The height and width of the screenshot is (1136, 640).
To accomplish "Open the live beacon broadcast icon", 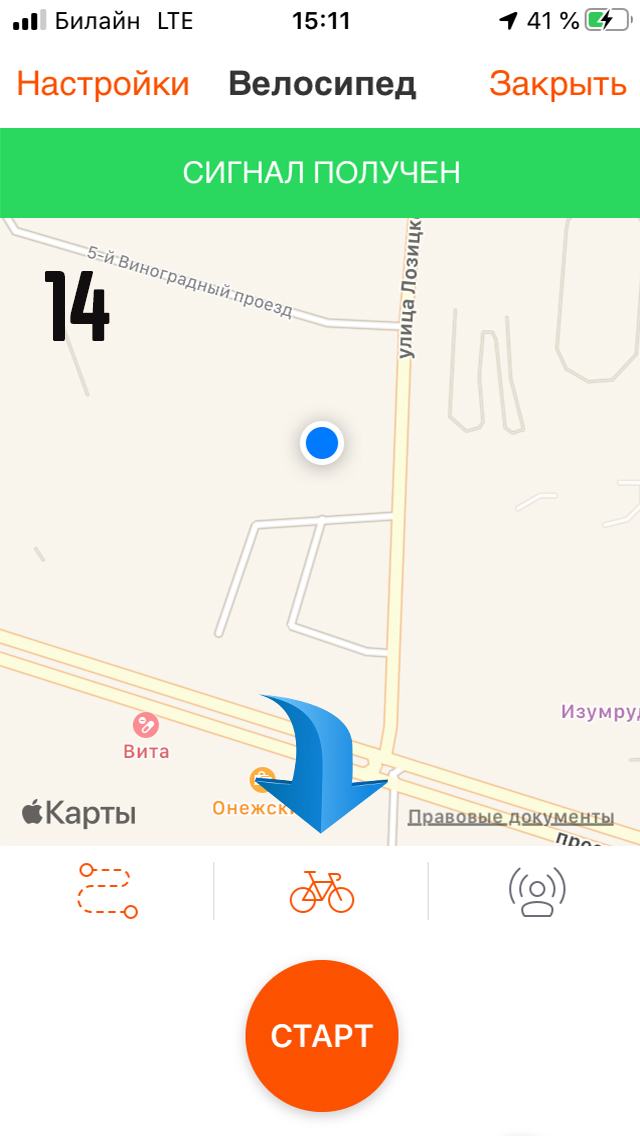I will (x=537, y=890).
